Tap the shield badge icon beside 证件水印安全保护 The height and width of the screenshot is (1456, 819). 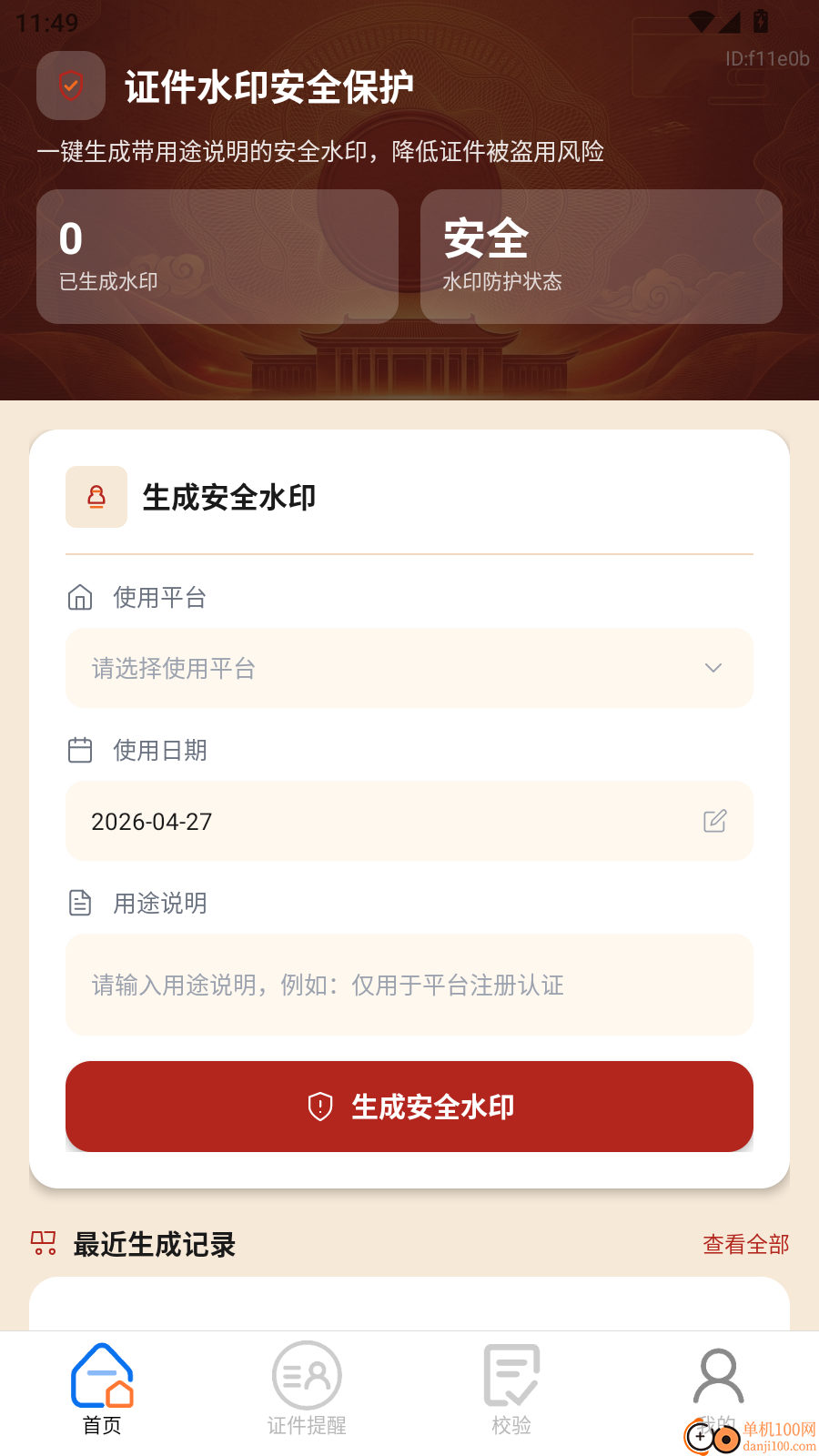71,86
